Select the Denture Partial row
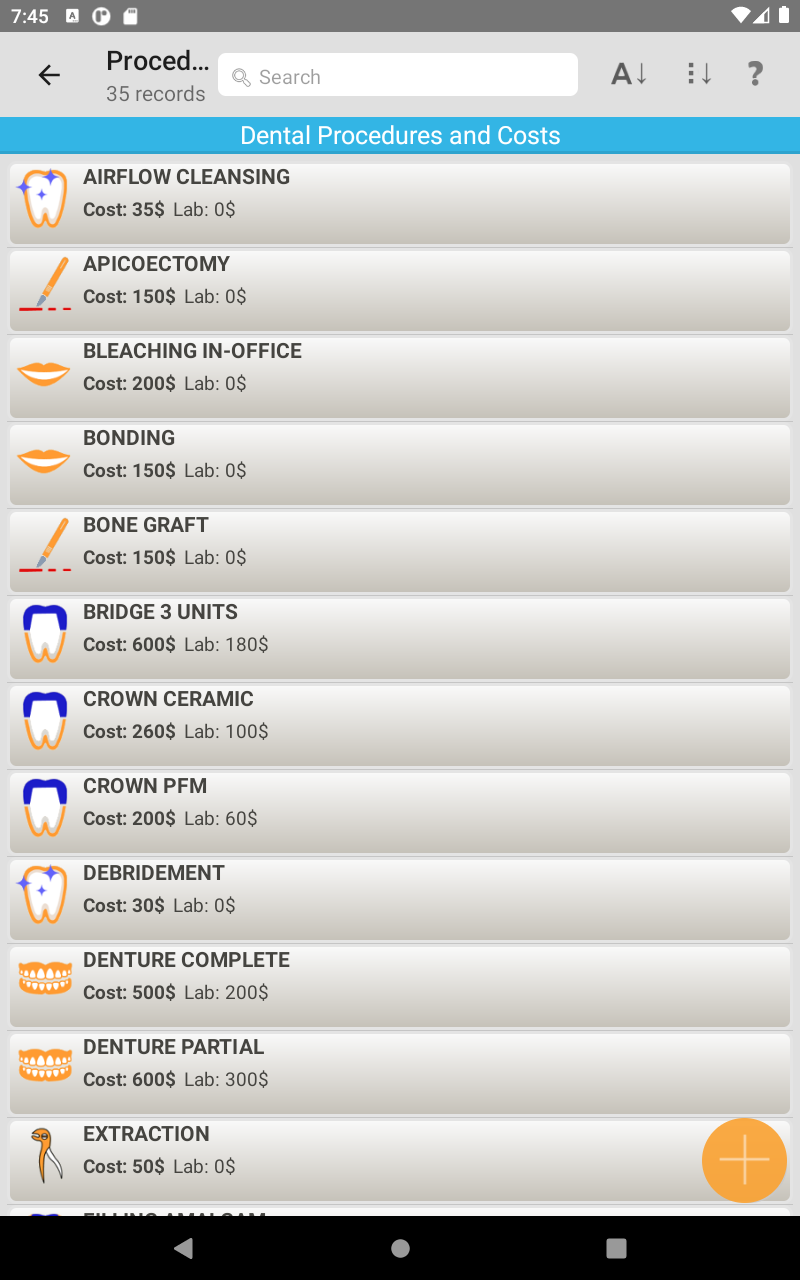The width and height of the screenshot is (800, 1280). click(x=400, y=1074)
